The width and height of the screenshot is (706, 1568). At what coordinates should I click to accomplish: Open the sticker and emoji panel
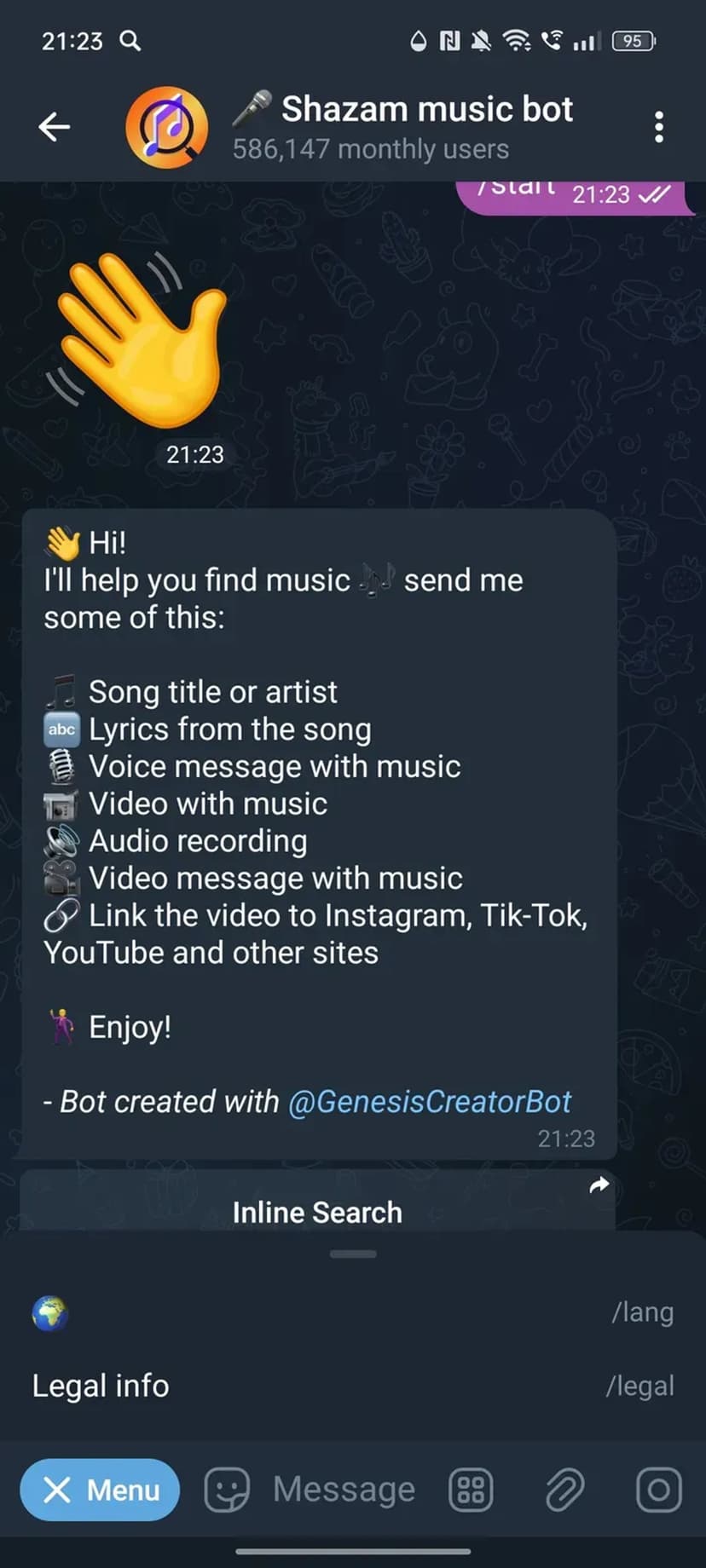pos(227,1490)
